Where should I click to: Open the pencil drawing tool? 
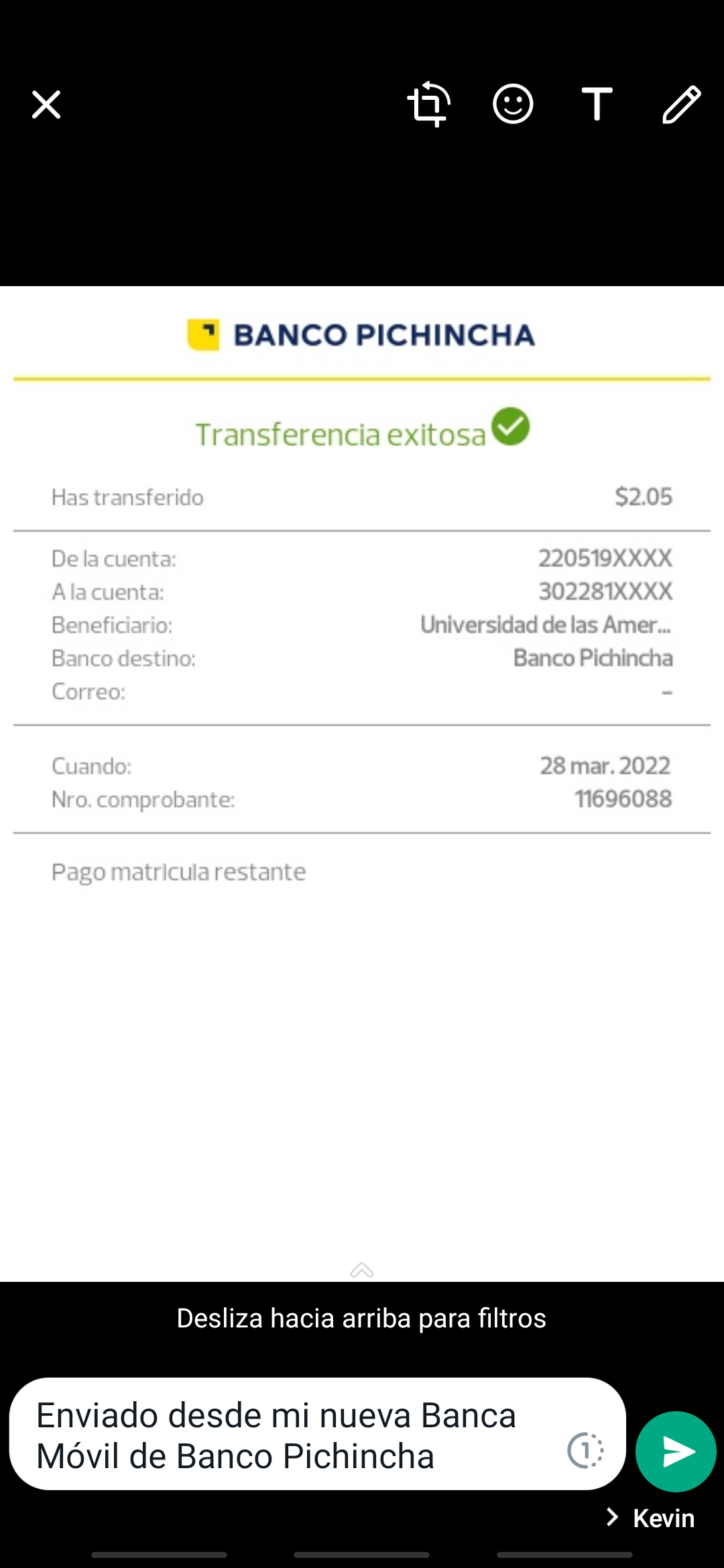point(682,105)
